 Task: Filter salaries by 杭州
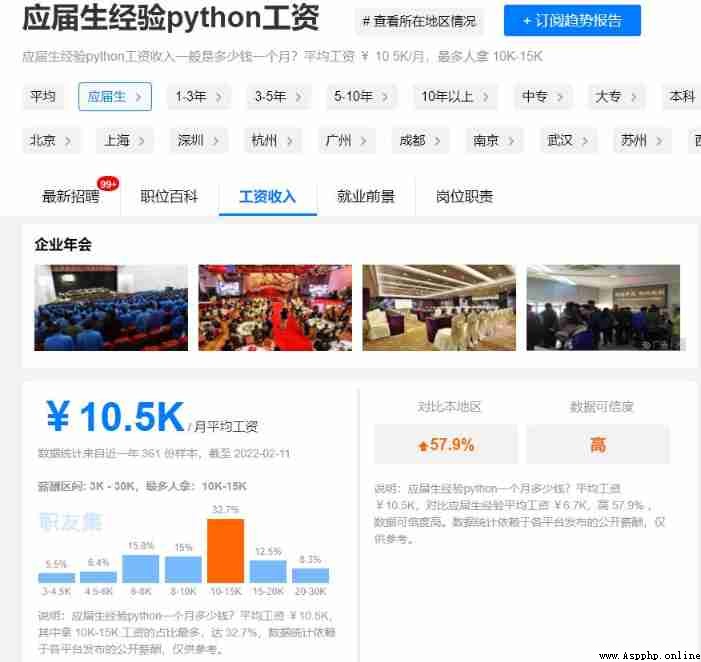pyautogui.click(x=272, y=141)
